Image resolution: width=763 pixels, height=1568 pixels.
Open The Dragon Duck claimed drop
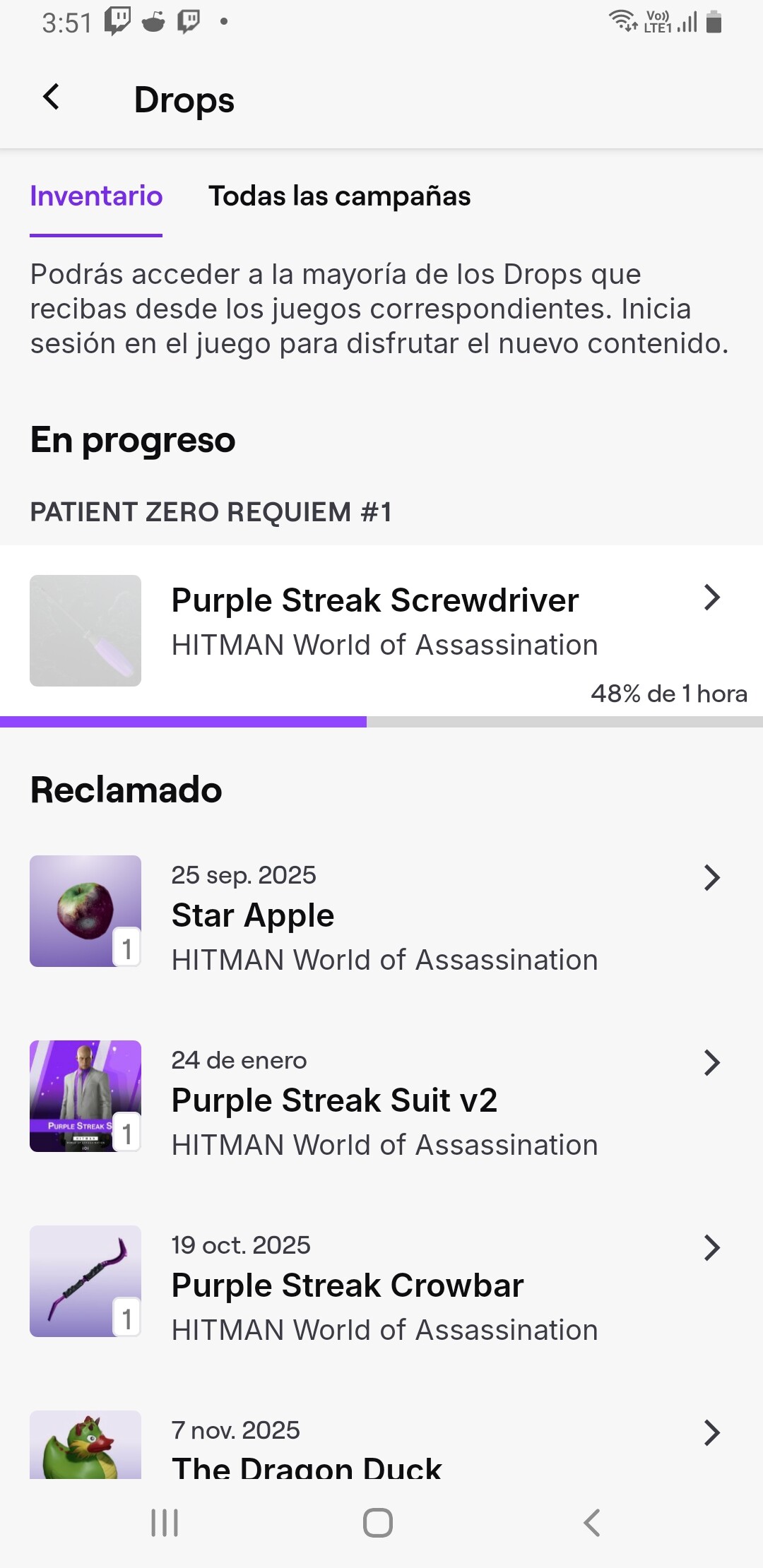(381, 1448)
